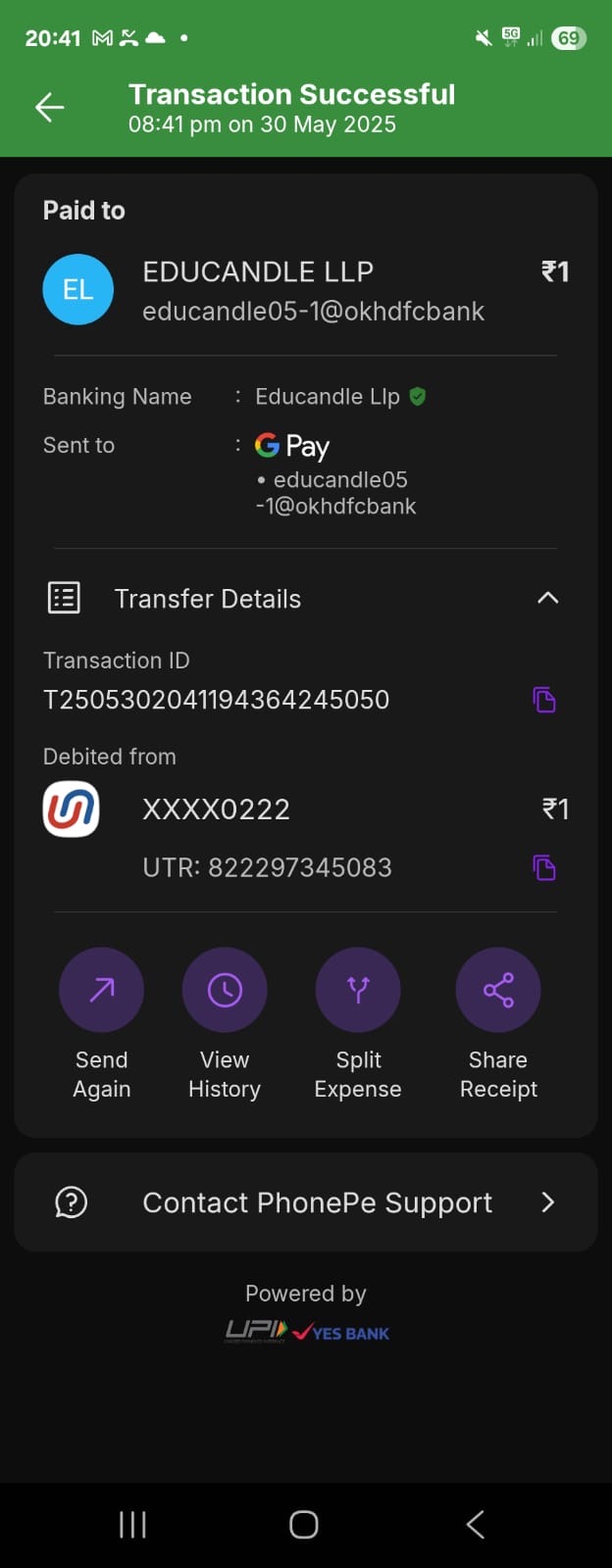Open View History
Viewport: 612px width, 1568px height.
coord(225,991)
